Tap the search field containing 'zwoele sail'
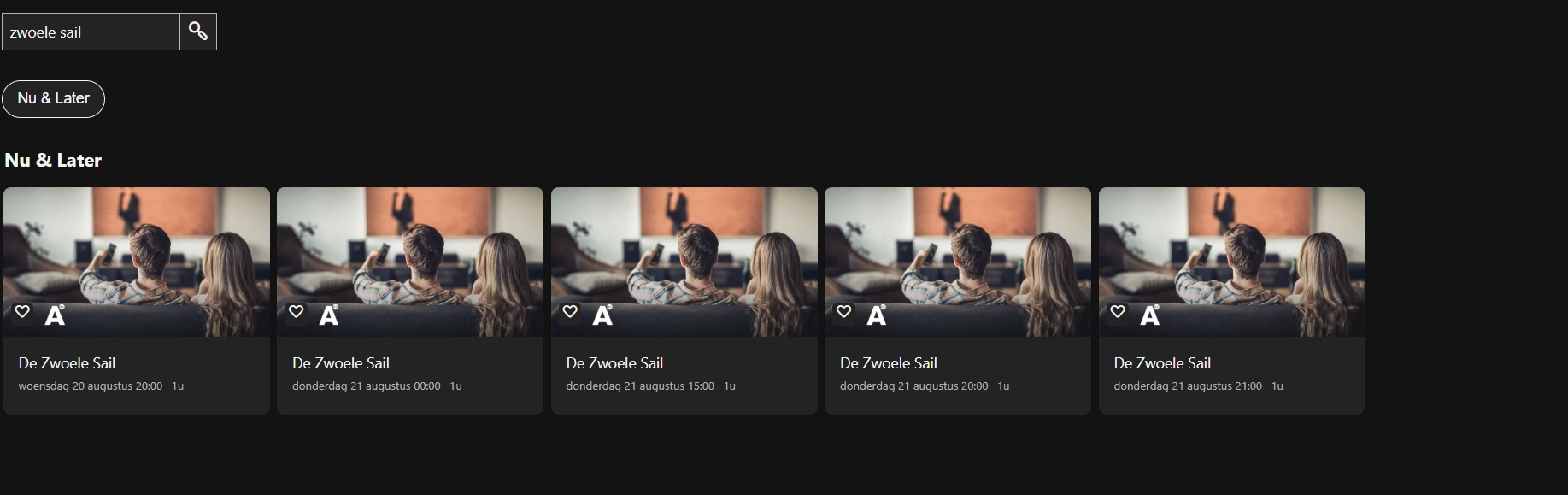This screenshot has height=495, width=1568. click(91, 32)
